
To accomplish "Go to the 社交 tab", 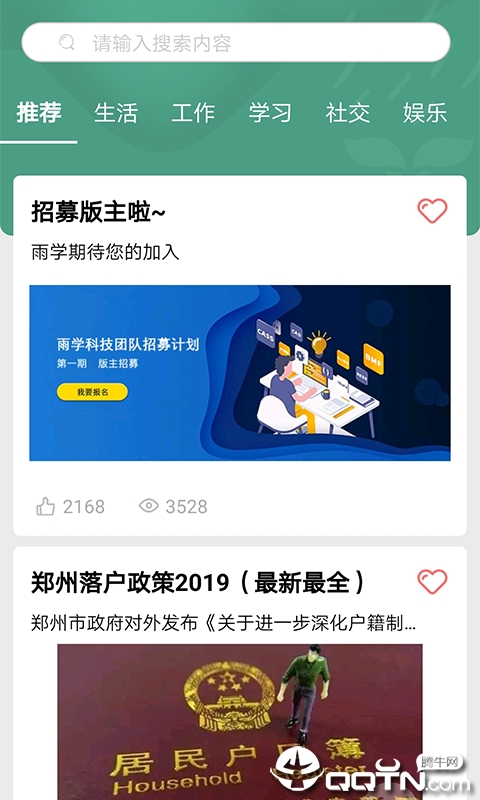I will 347,113.
